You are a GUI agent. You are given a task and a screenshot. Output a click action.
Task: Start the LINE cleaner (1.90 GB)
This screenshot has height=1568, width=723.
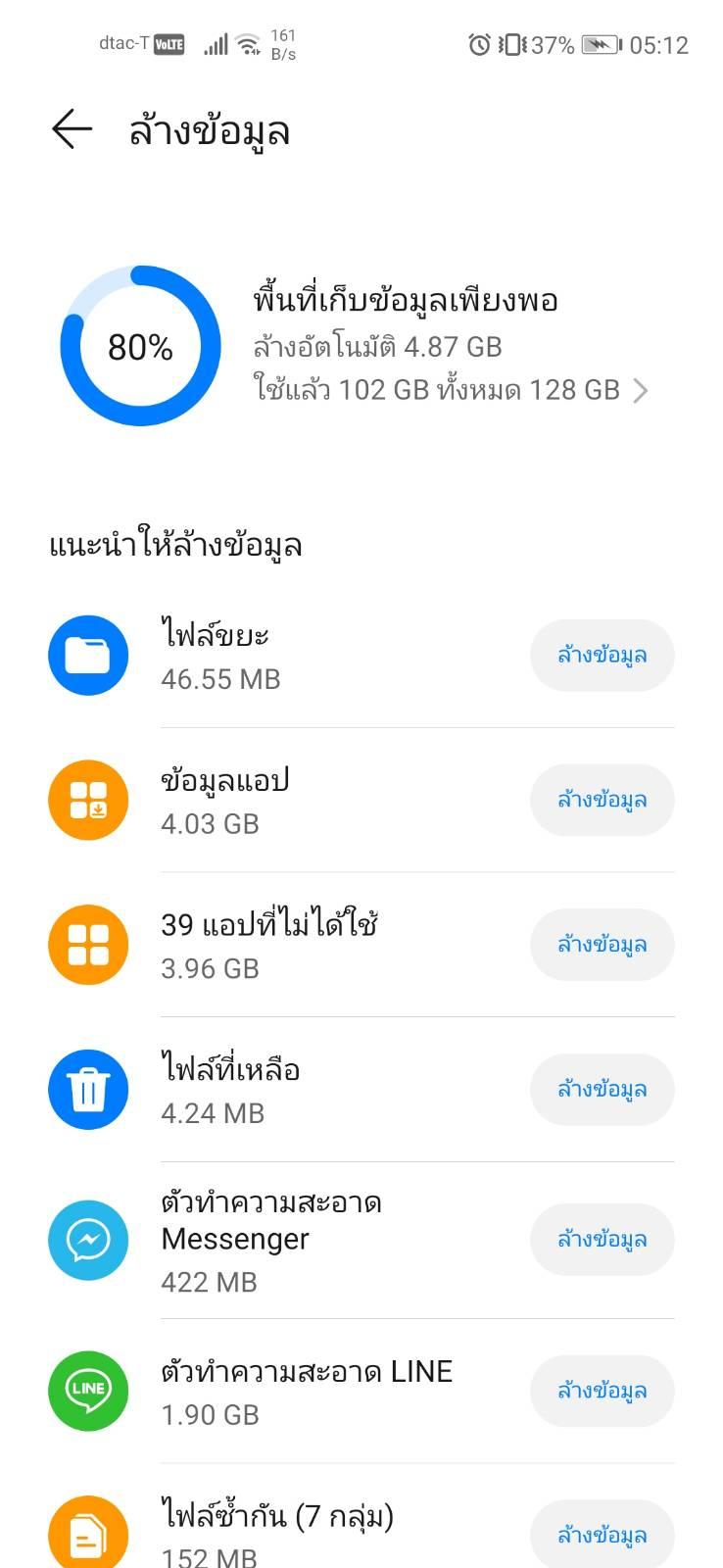[602, 1391]
